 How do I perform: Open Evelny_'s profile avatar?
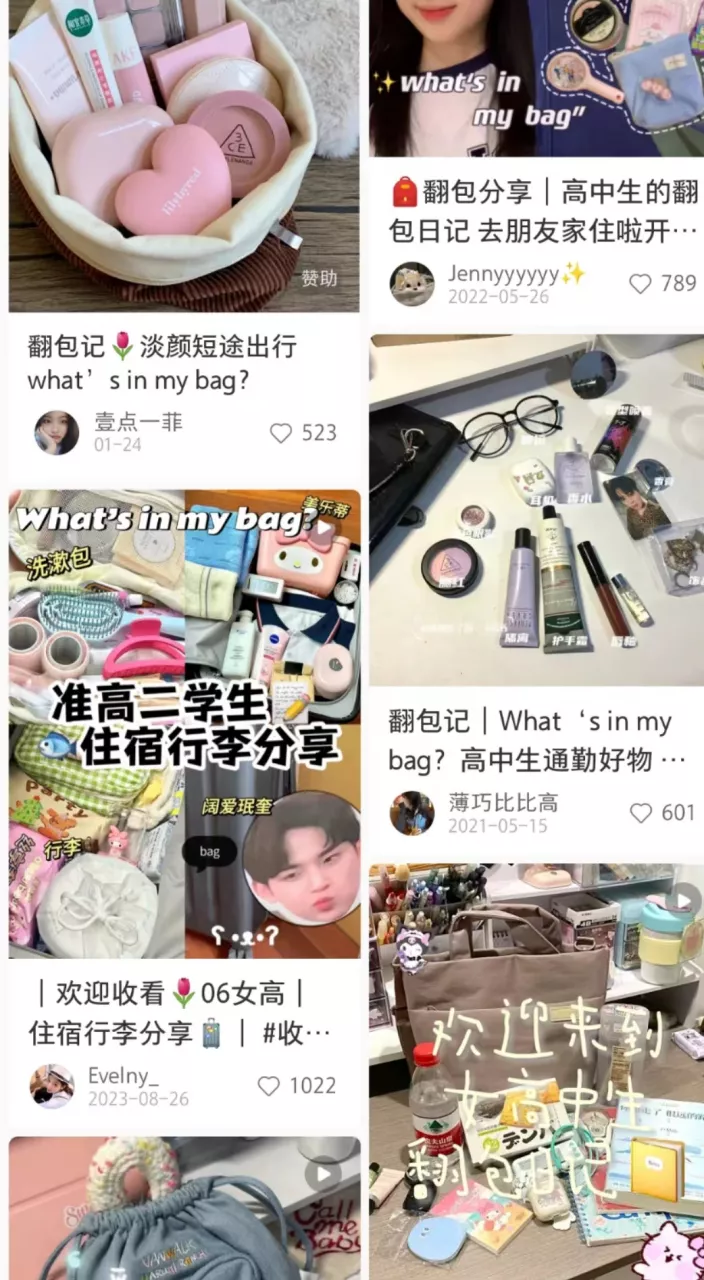pyautogui.click(x=52, y=1086)
